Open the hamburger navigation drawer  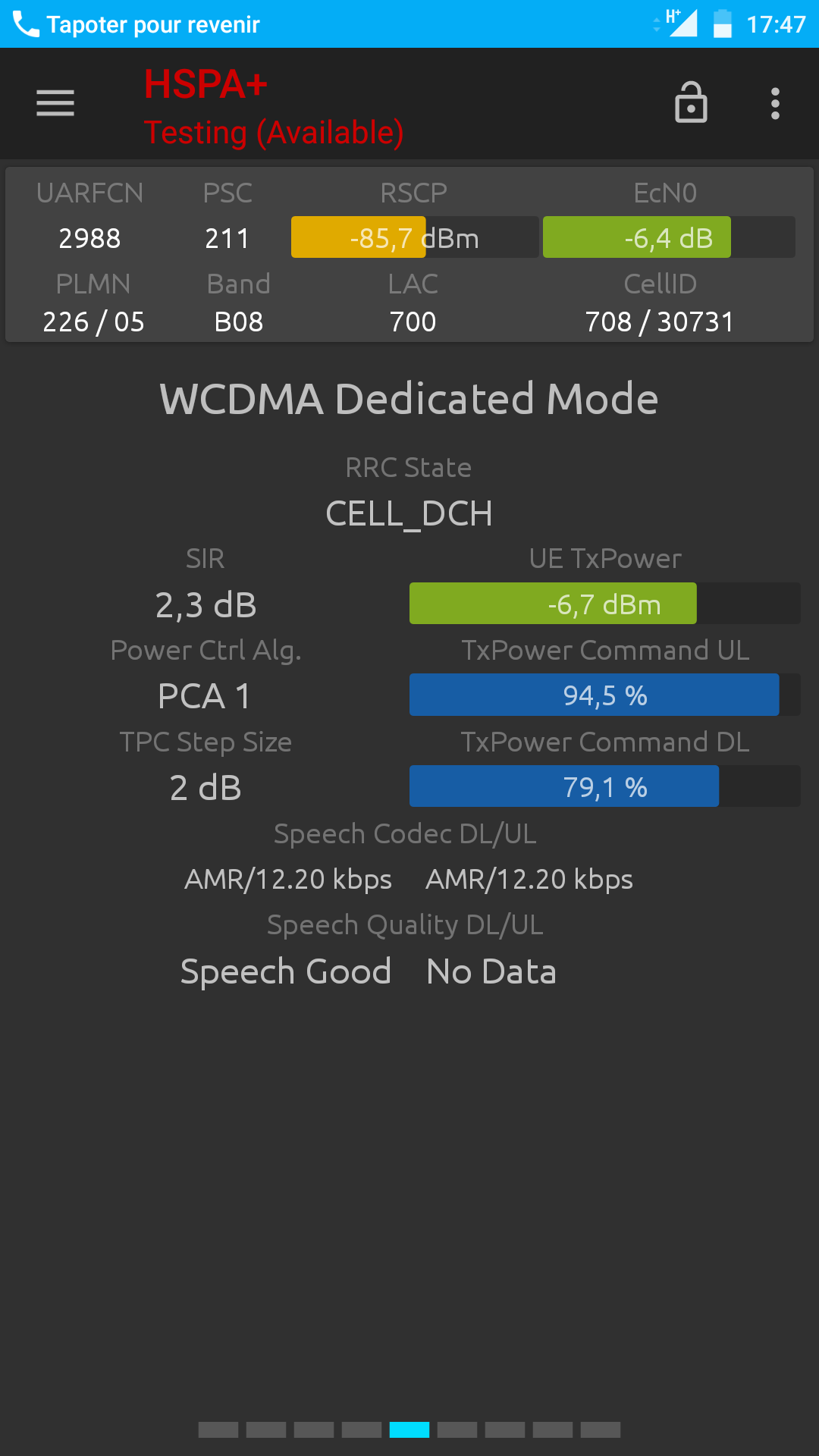55,103
